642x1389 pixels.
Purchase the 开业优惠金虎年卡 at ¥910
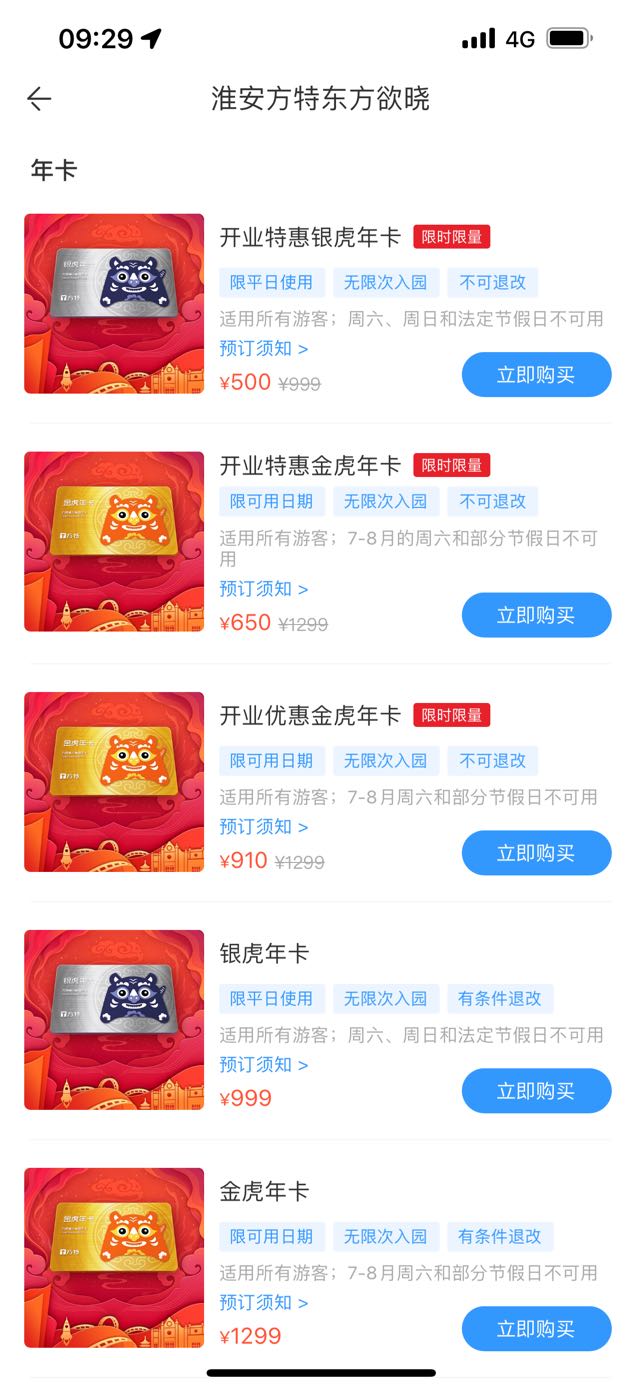click(536, 853)
